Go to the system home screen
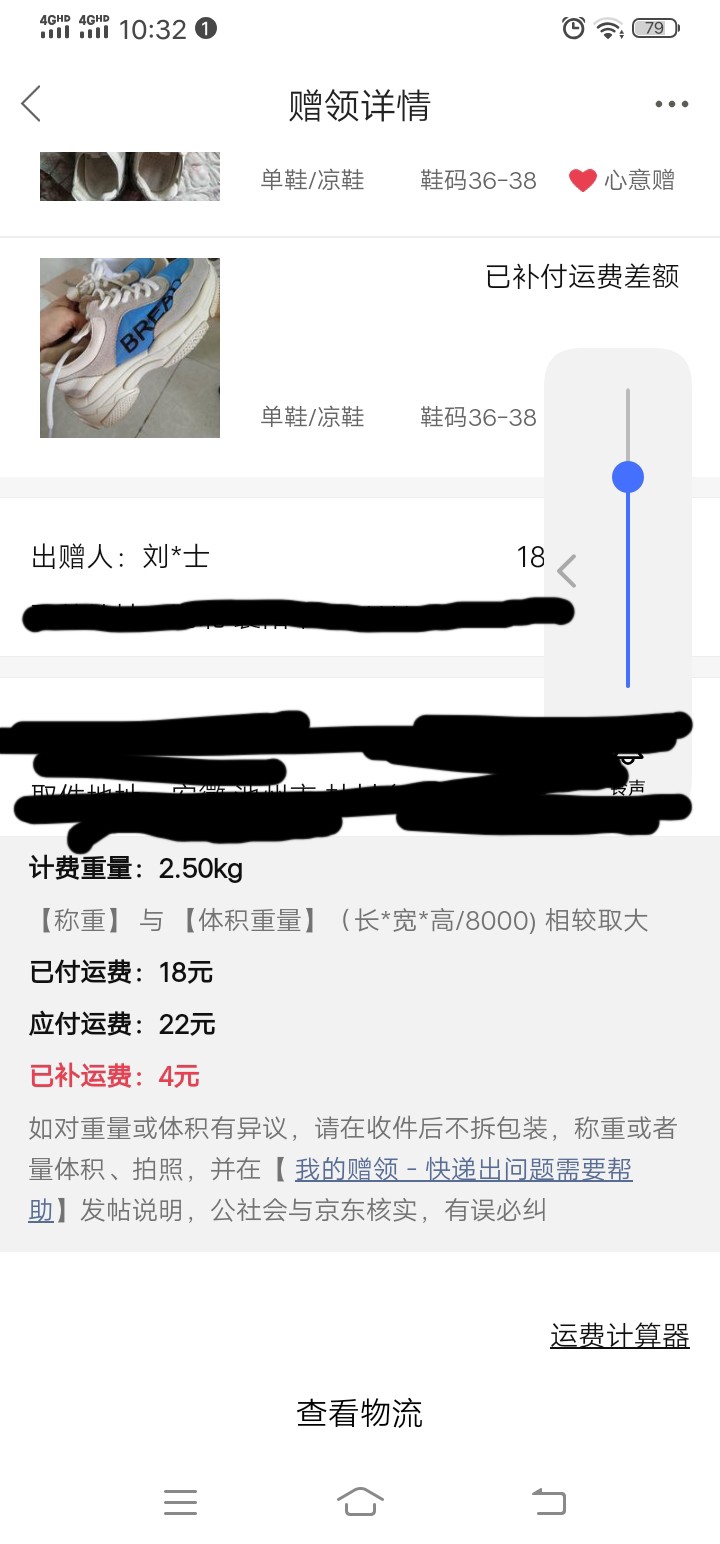The image size is (720, 1544). tap(360, 1501)
